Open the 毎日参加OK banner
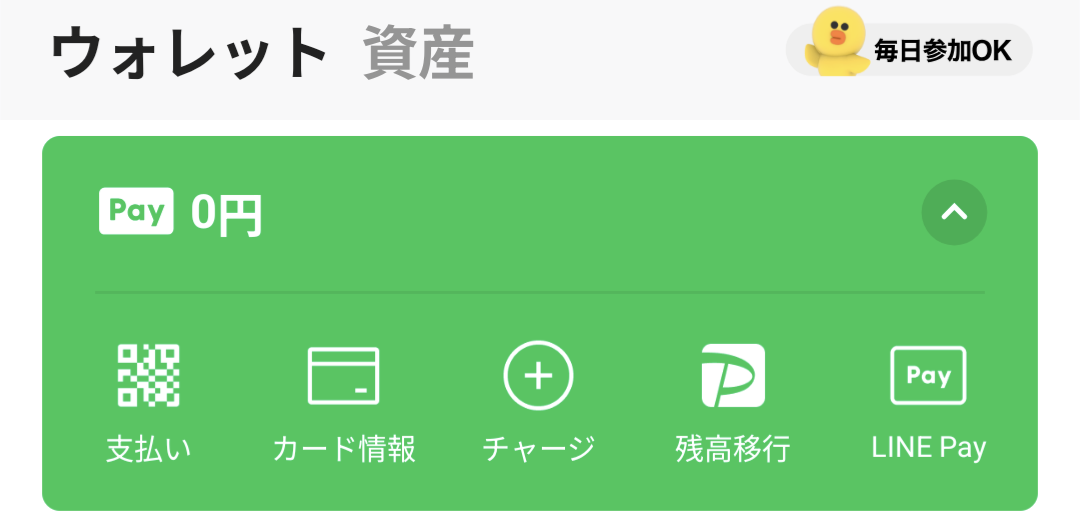1080x520 pixels. click(910, 50)
